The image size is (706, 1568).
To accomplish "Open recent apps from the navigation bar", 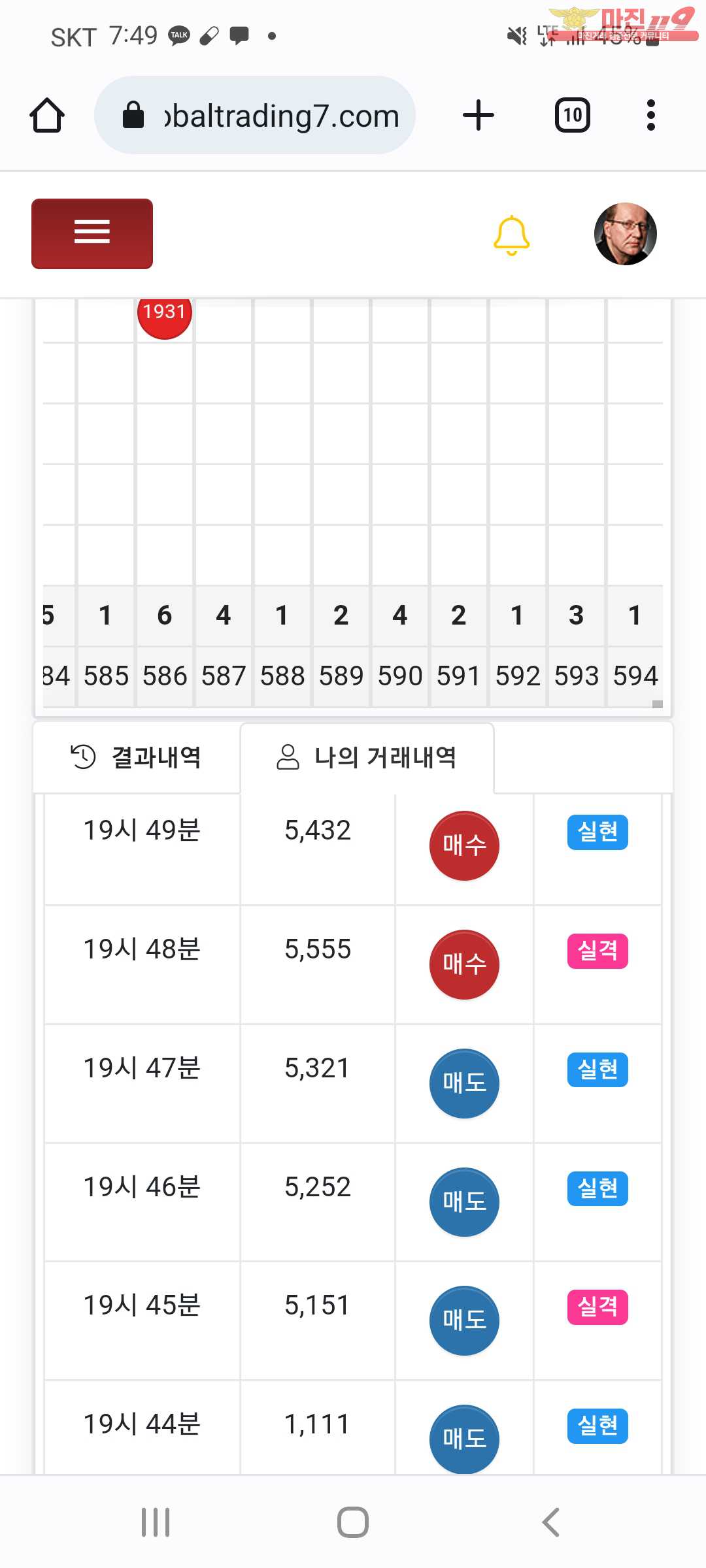I will [x=156, y=1522].
